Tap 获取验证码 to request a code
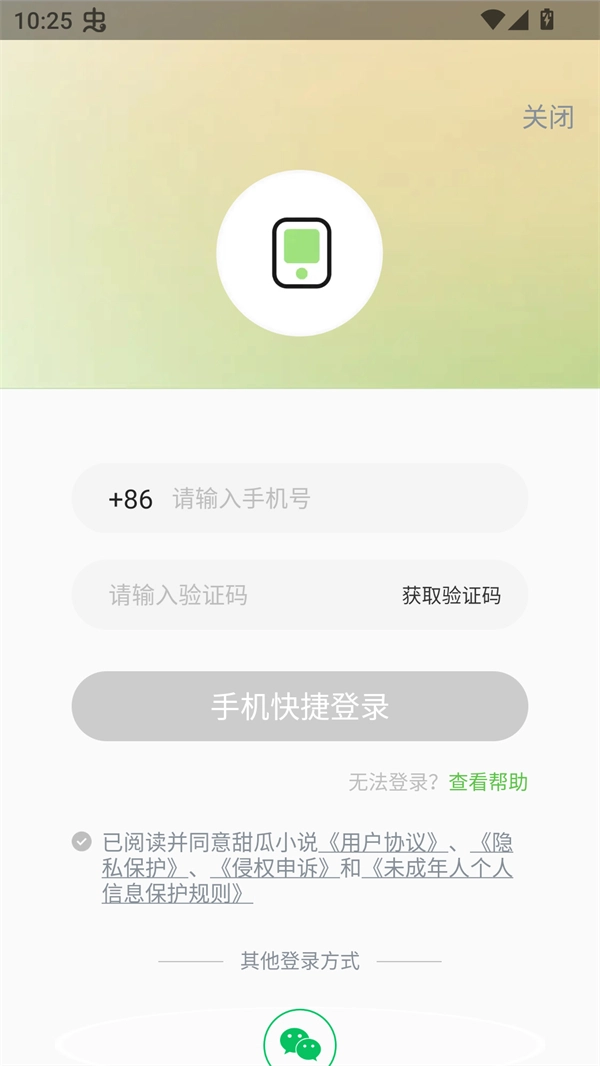The width and height of the screenshot is (600, 1066). pyautogui.click(x=451, y=596)
